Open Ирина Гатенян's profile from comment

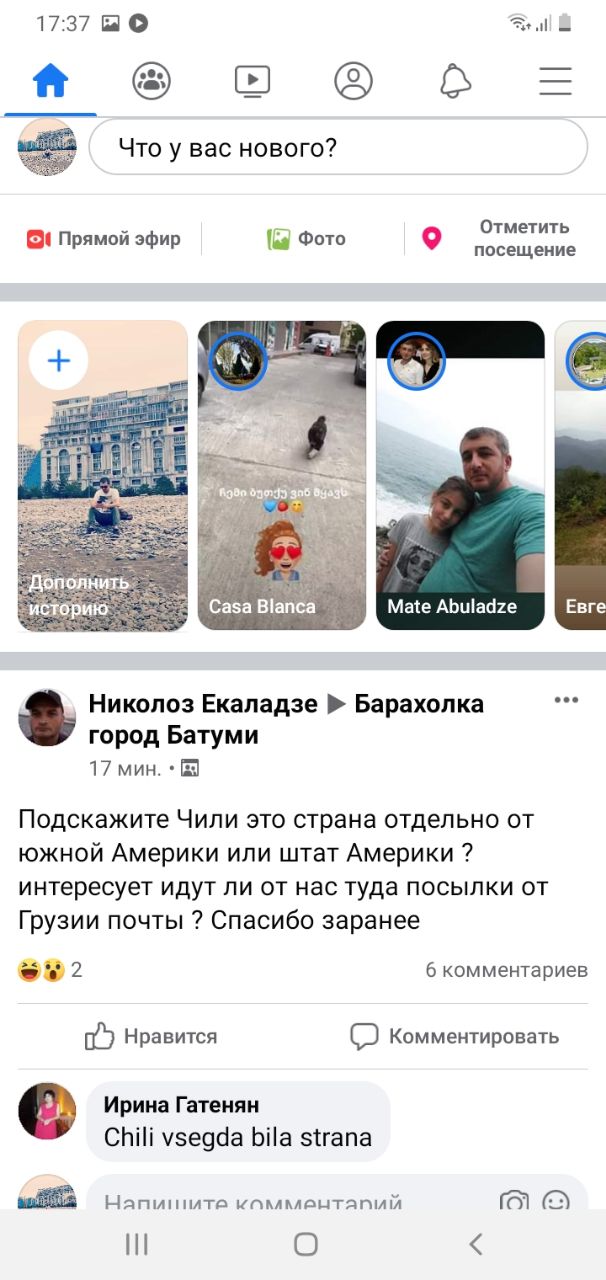coord(181,1105)
